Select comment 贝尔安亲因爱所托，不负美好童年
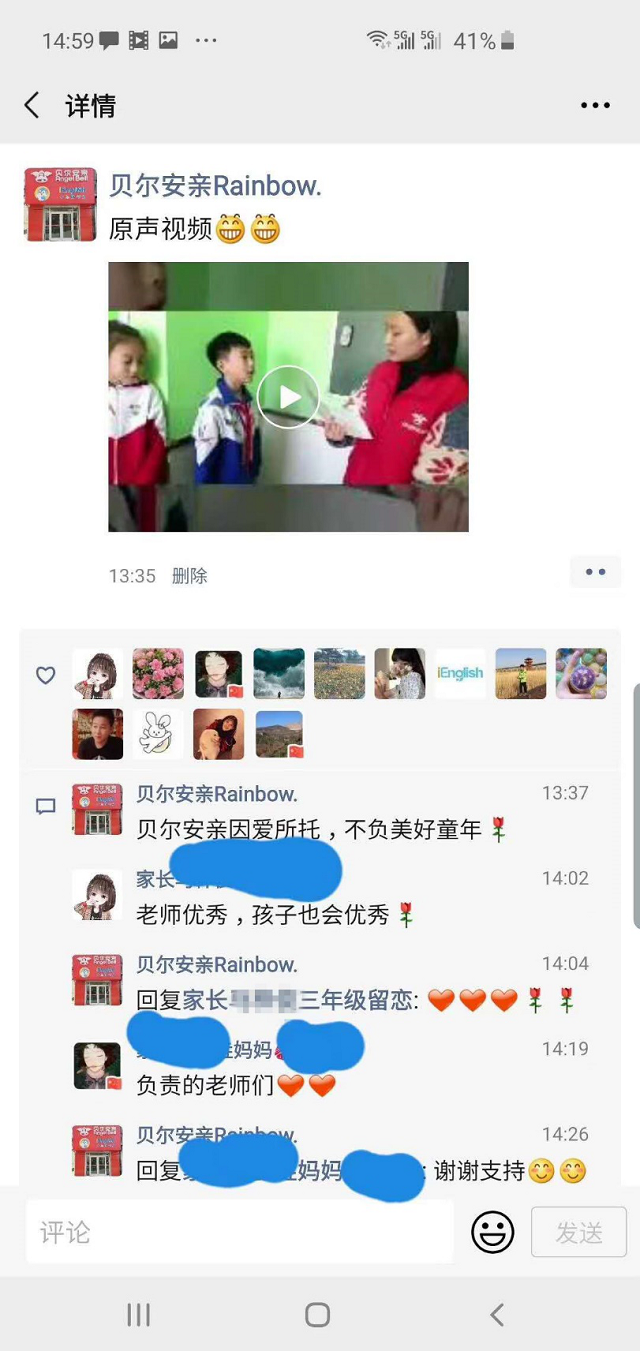 tap(309, 829)
